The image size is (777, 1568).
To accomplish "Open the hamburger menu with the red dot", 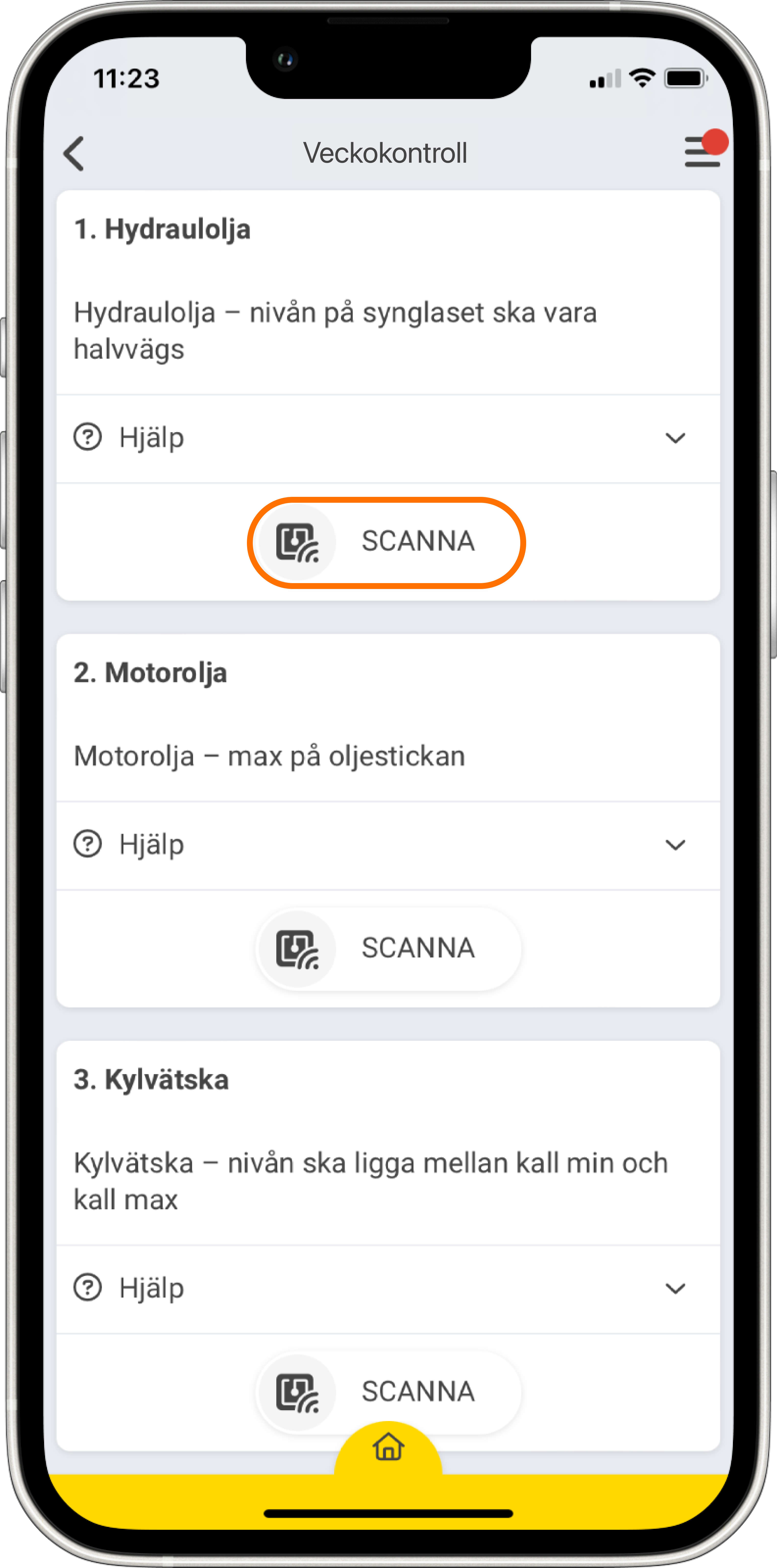I will coord(702,152).
